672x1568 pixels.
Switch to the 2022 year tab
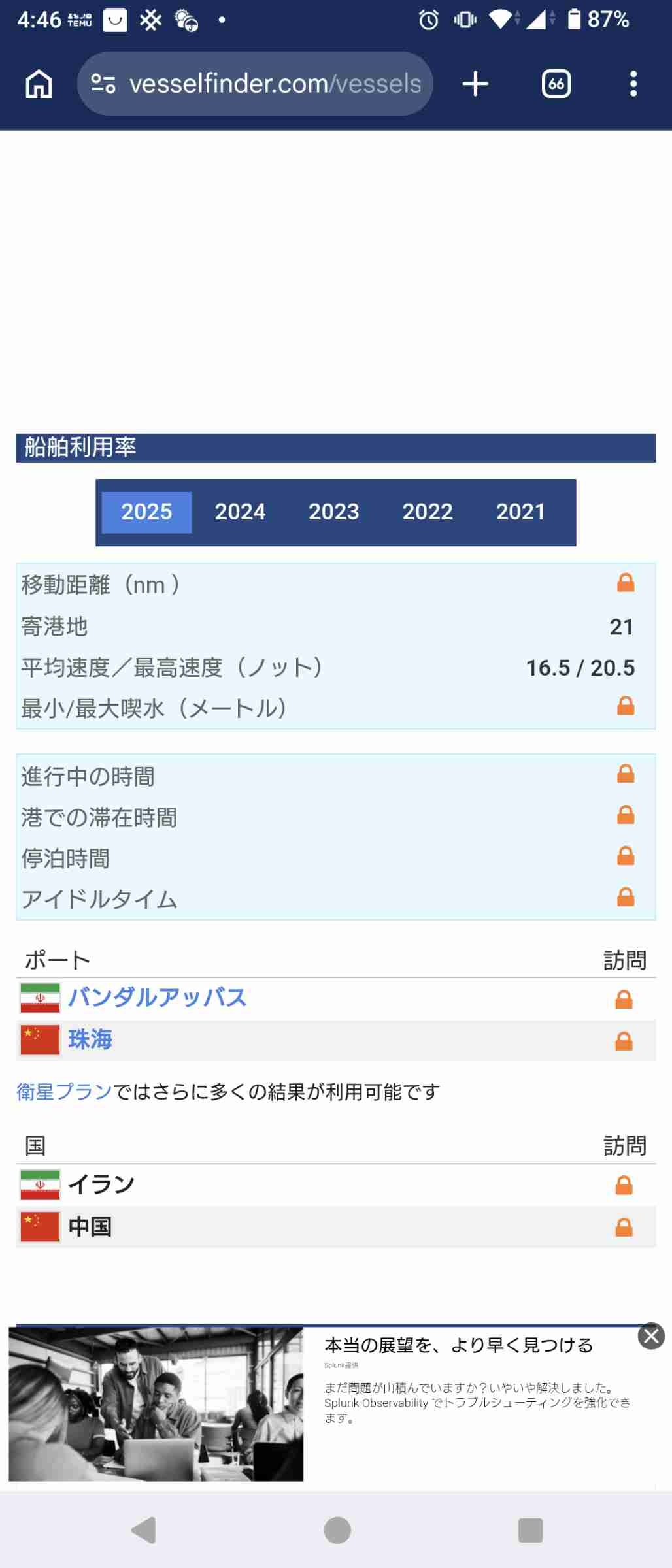[427, 512]
